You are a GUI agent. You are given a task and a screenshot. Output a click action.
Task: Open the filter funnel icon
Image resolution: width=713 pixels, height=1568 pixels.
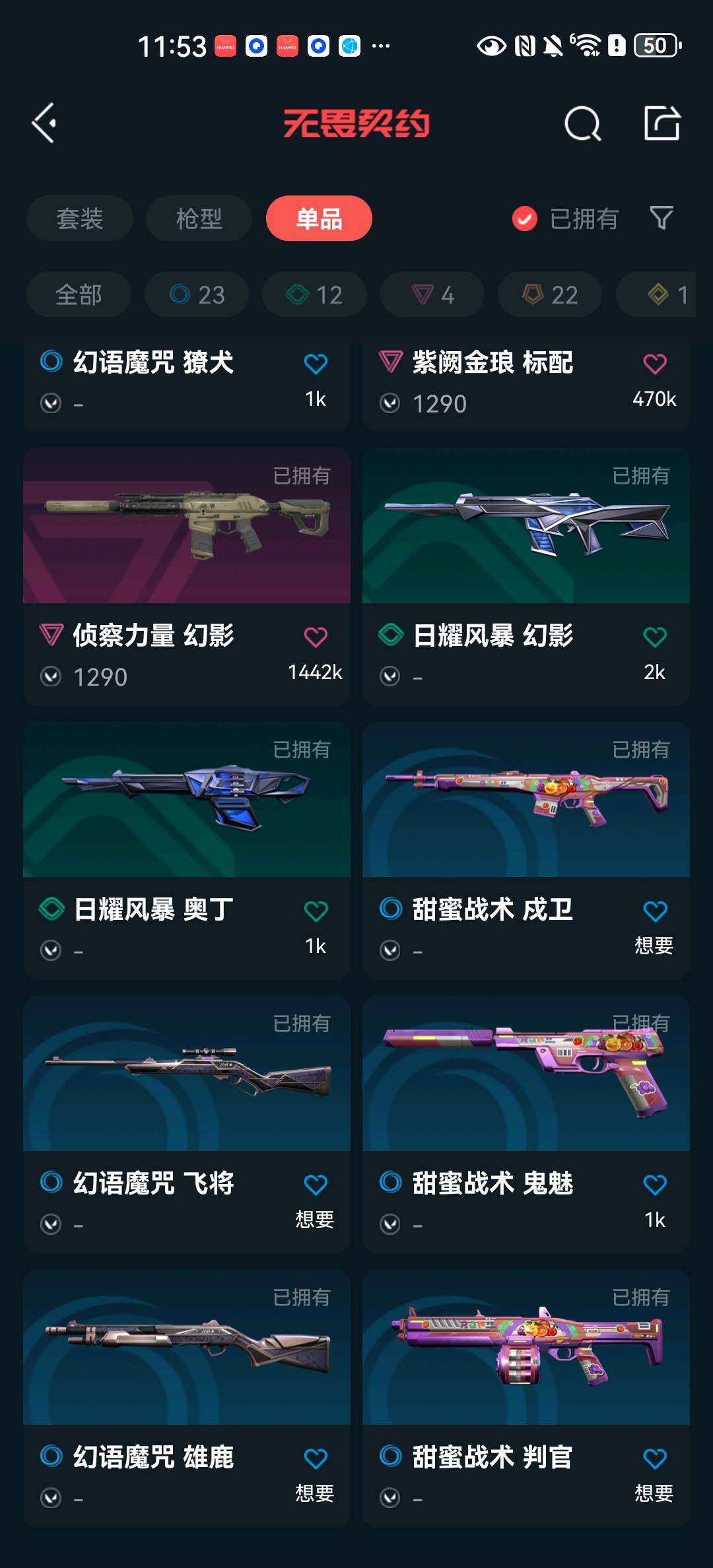[662, 218]
